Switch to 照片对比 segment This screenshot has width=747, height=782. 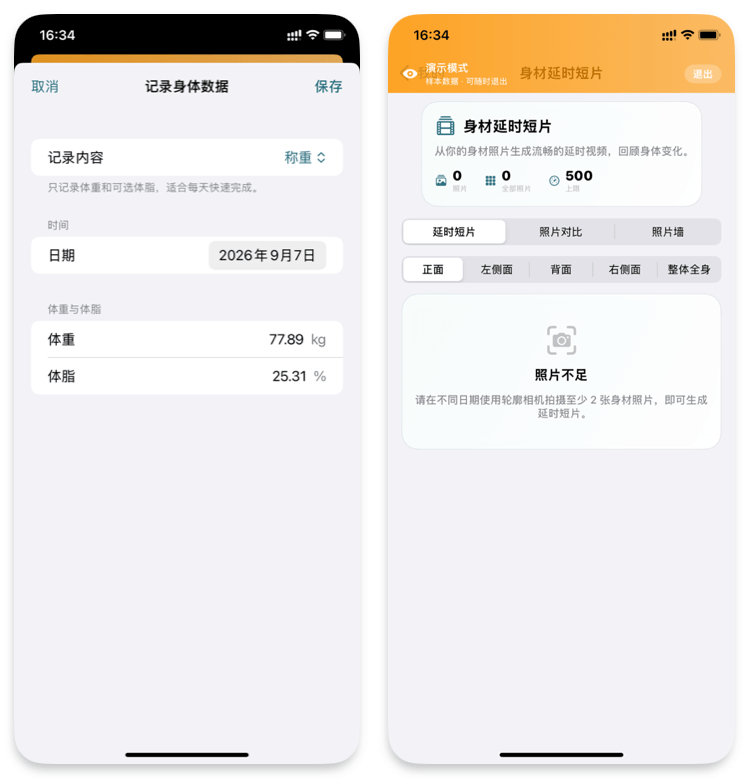560,232
